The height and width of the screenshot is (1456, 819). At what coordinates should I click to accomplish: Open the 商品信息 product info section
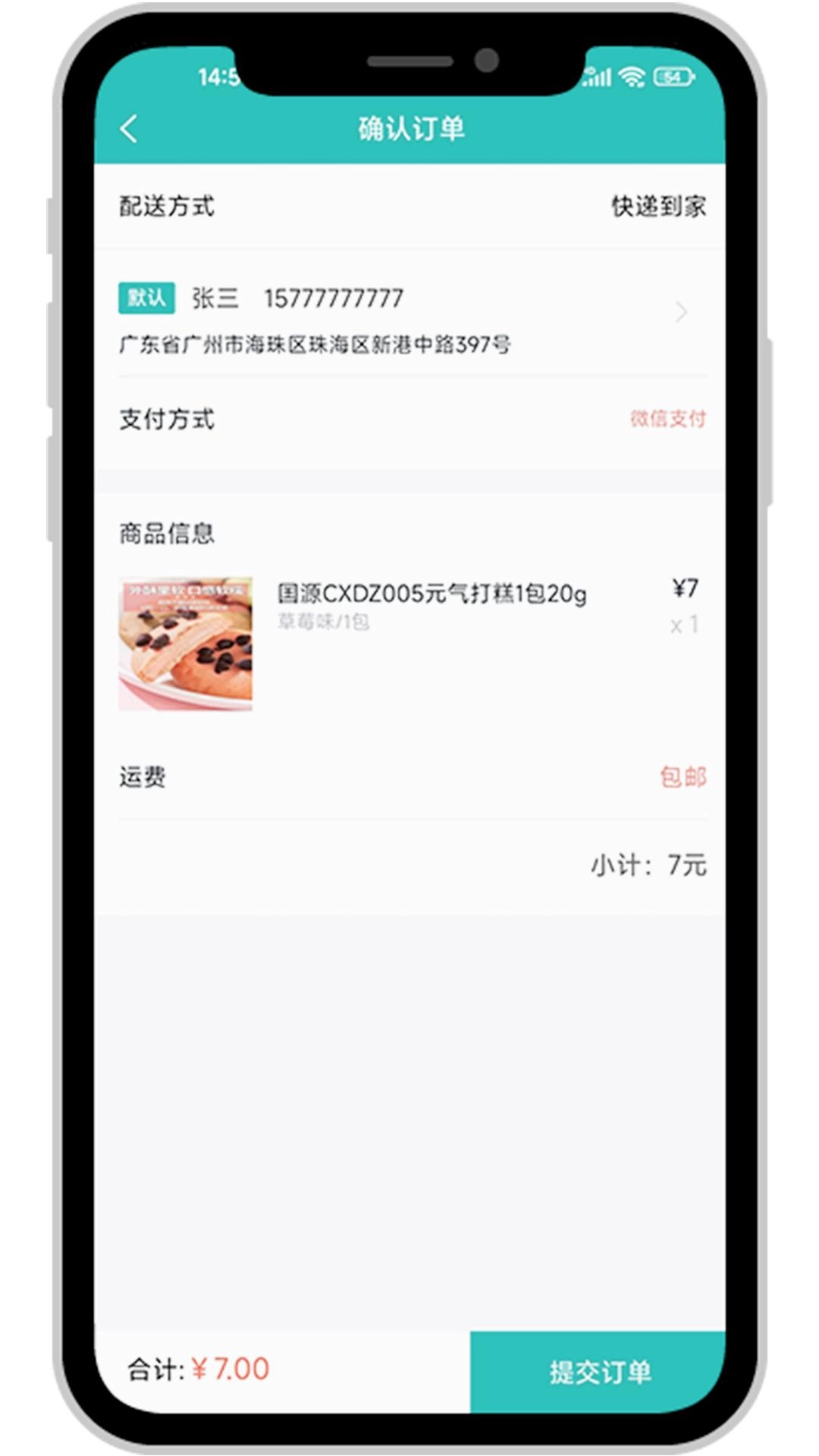click(166, 533)
